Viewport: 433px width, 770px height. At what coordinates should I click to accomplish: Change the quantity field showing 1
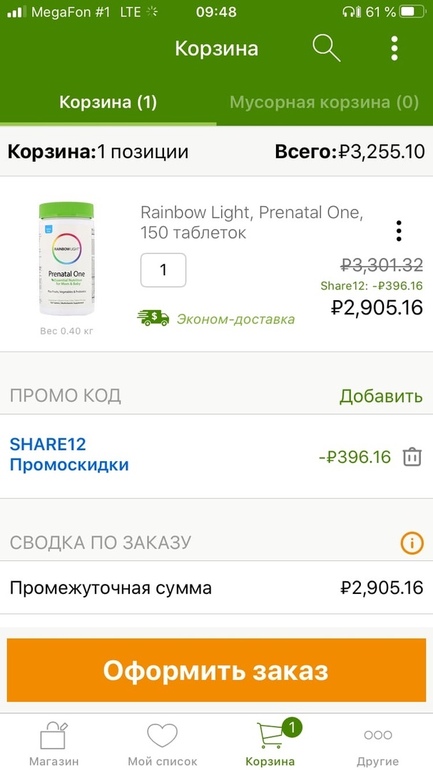pos(163,270)
